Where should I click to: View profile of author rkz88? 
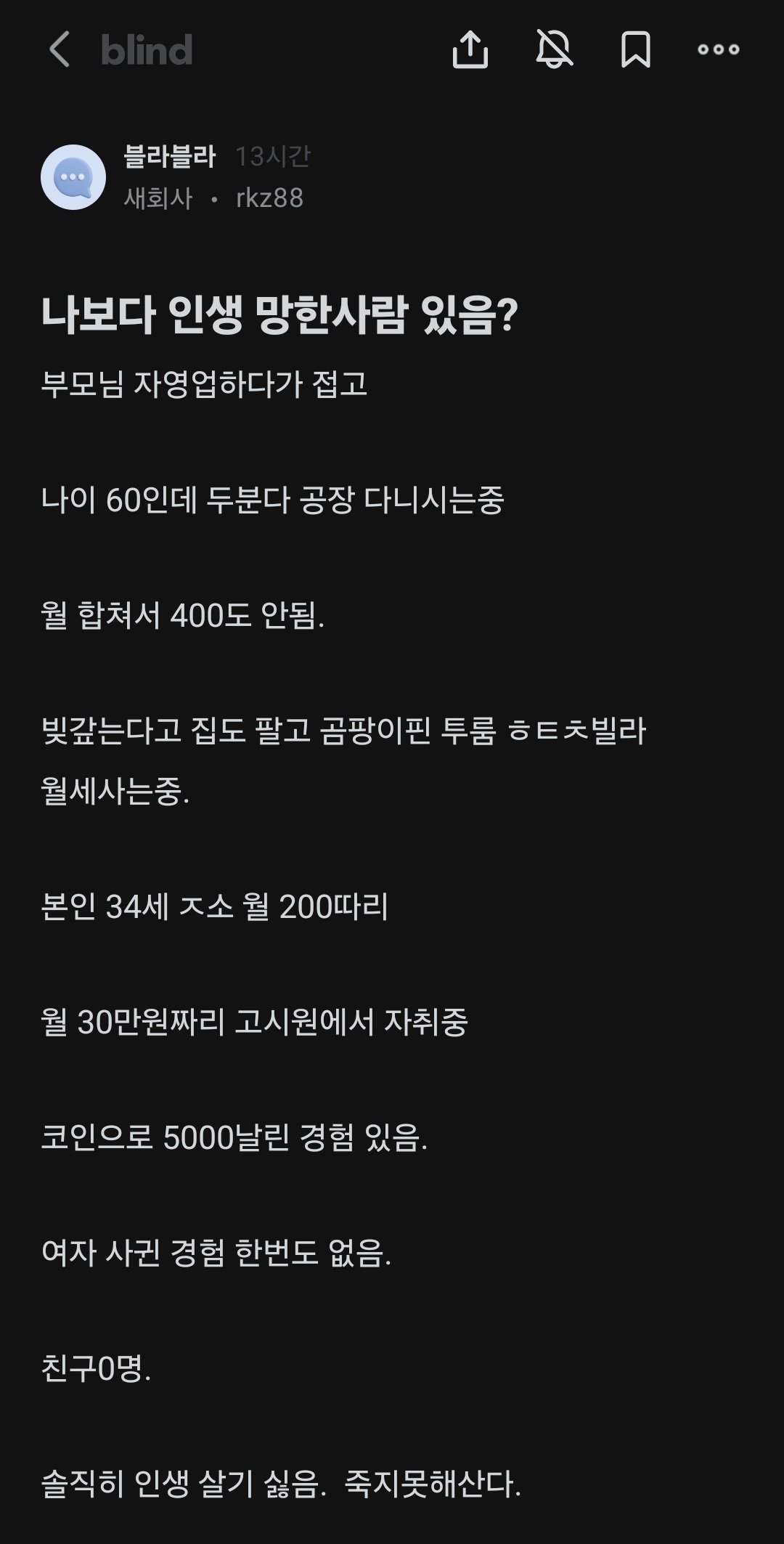pyautogui.click(x=269, y=198)
